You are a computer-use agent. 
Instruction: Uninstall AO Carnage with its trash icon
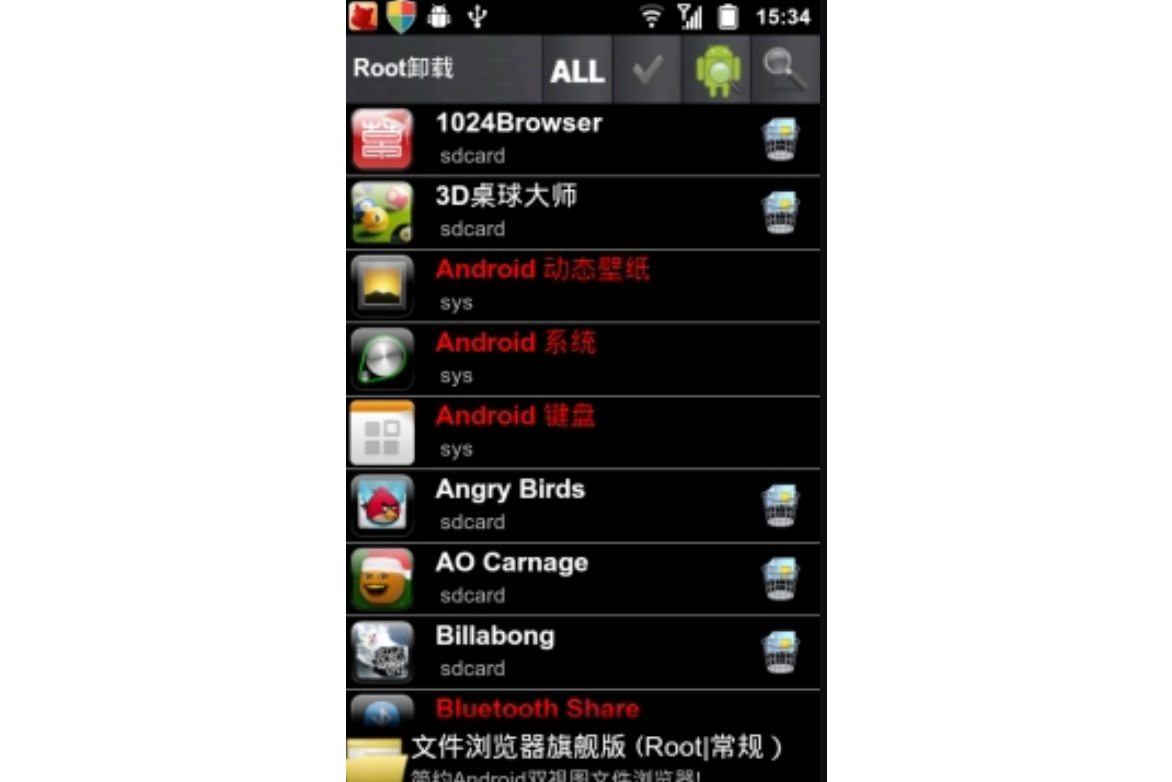point(780,579)
